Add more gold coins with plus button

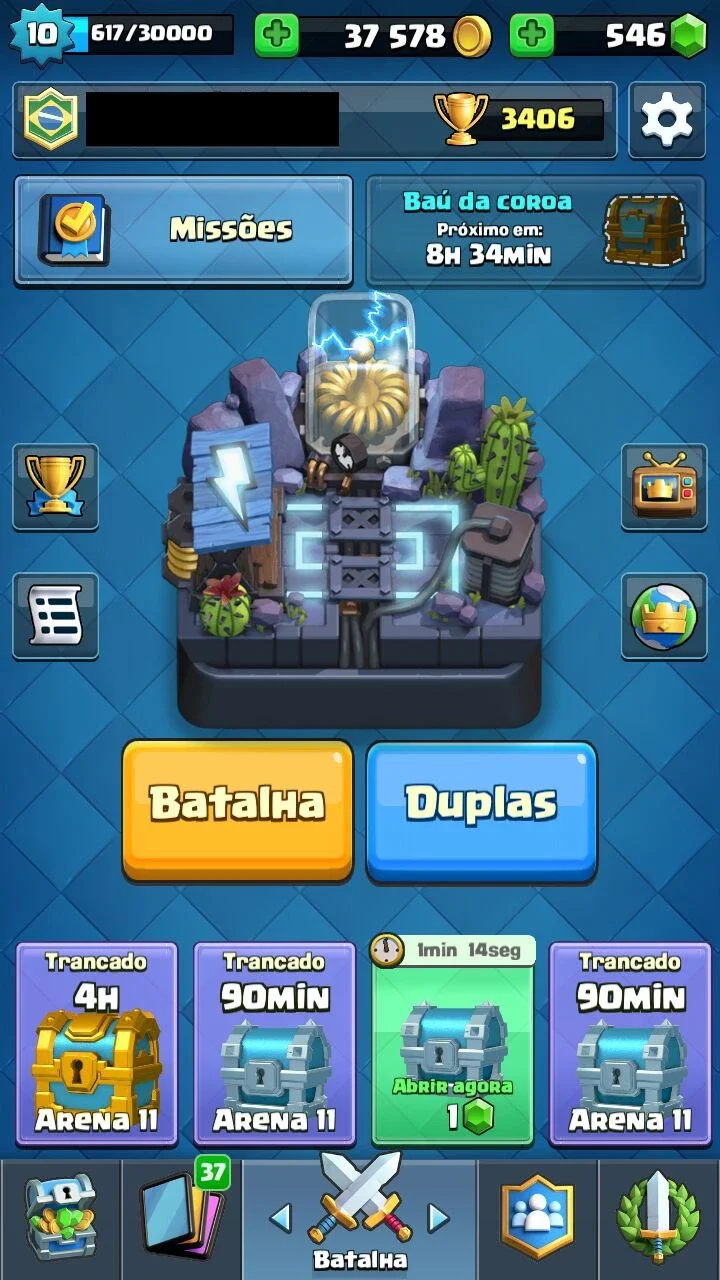[x=277, y=36]
